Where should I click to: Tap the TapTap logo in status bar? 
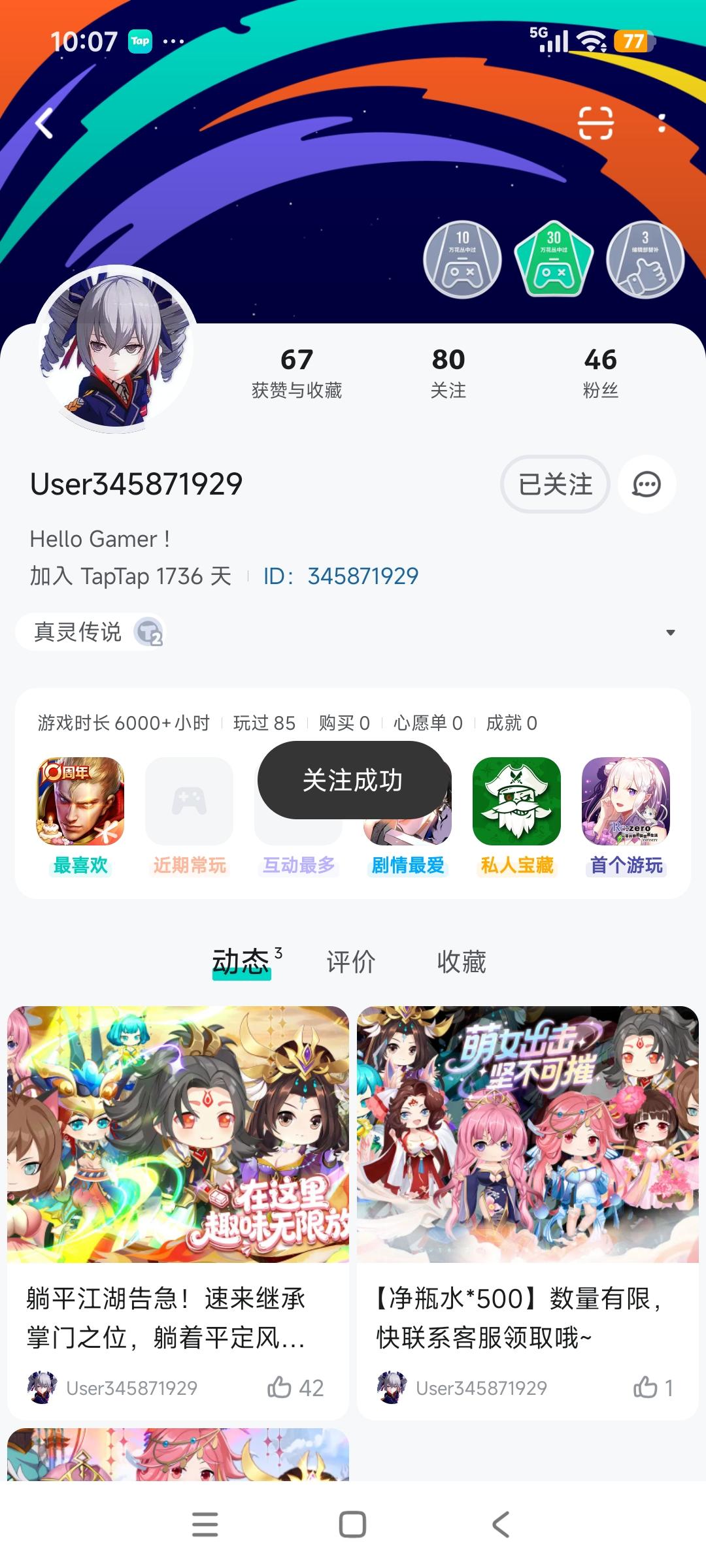pos(141,41)
